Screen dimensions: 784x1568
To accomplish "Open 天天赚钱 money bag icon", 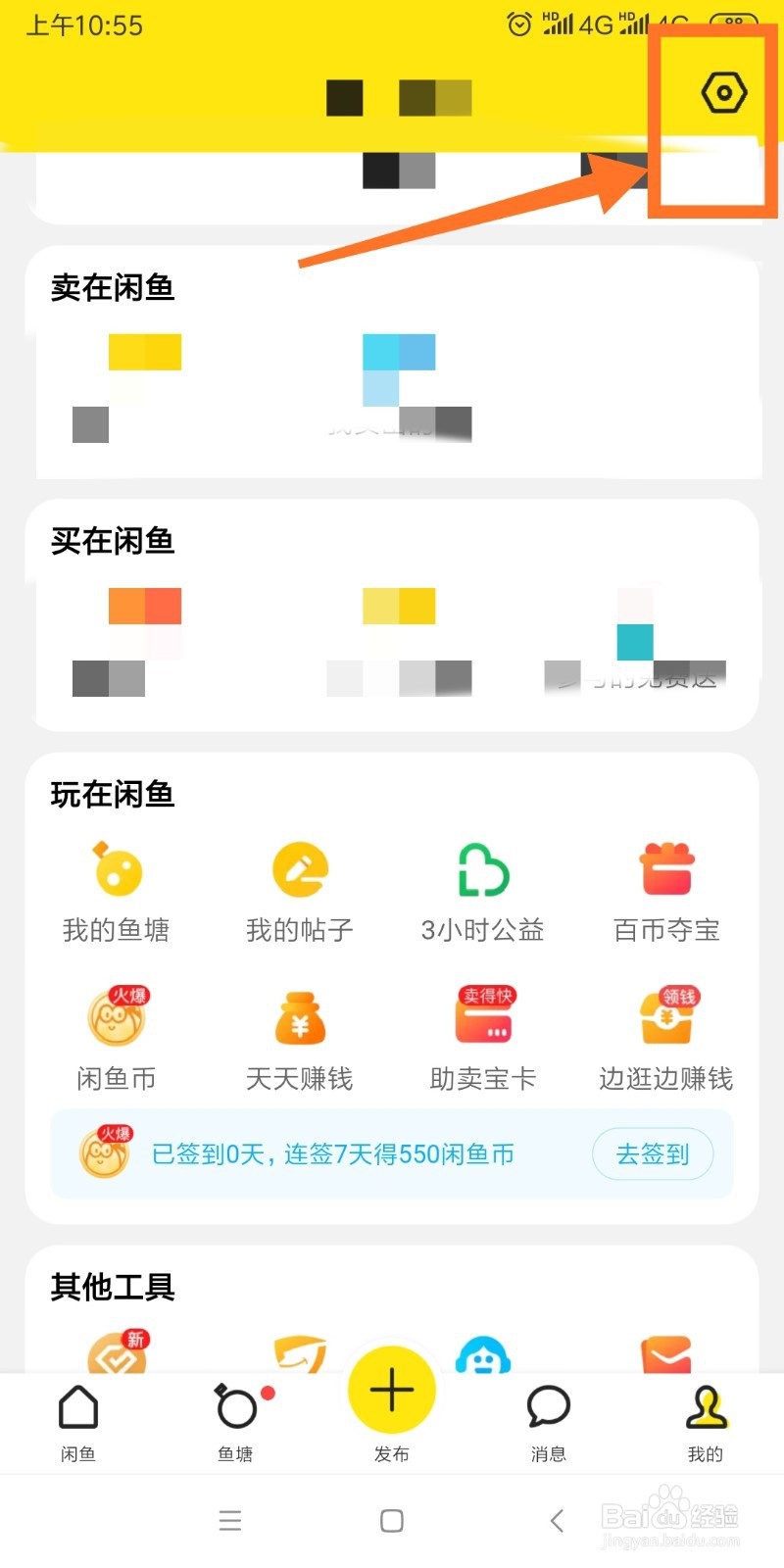I will pyautogui.click(x=299, y=1034).
